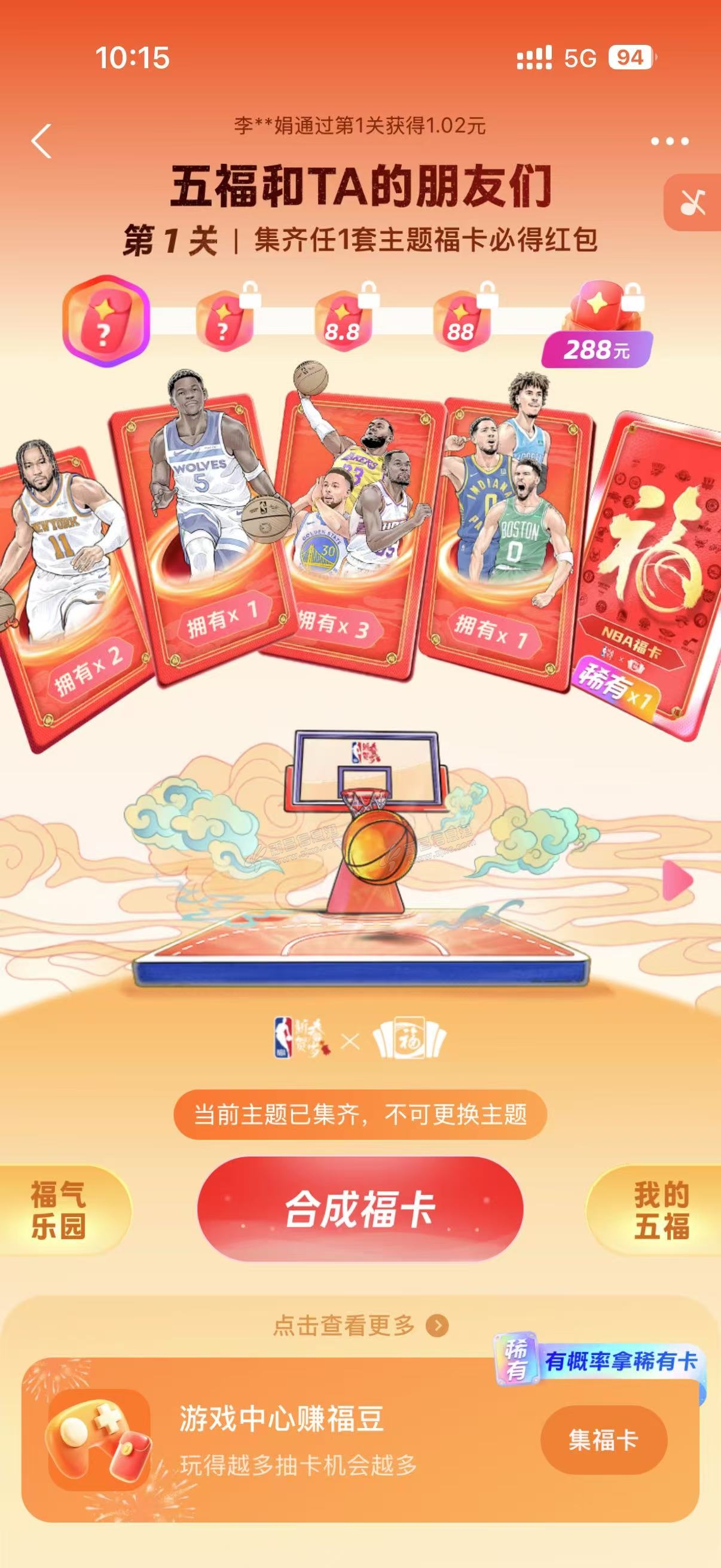The height and width of the screenshot is (1568, 721).
Task: Tap 集福卡 for 游戏中心赚福豆
Action: click(x=604, y=1440)
